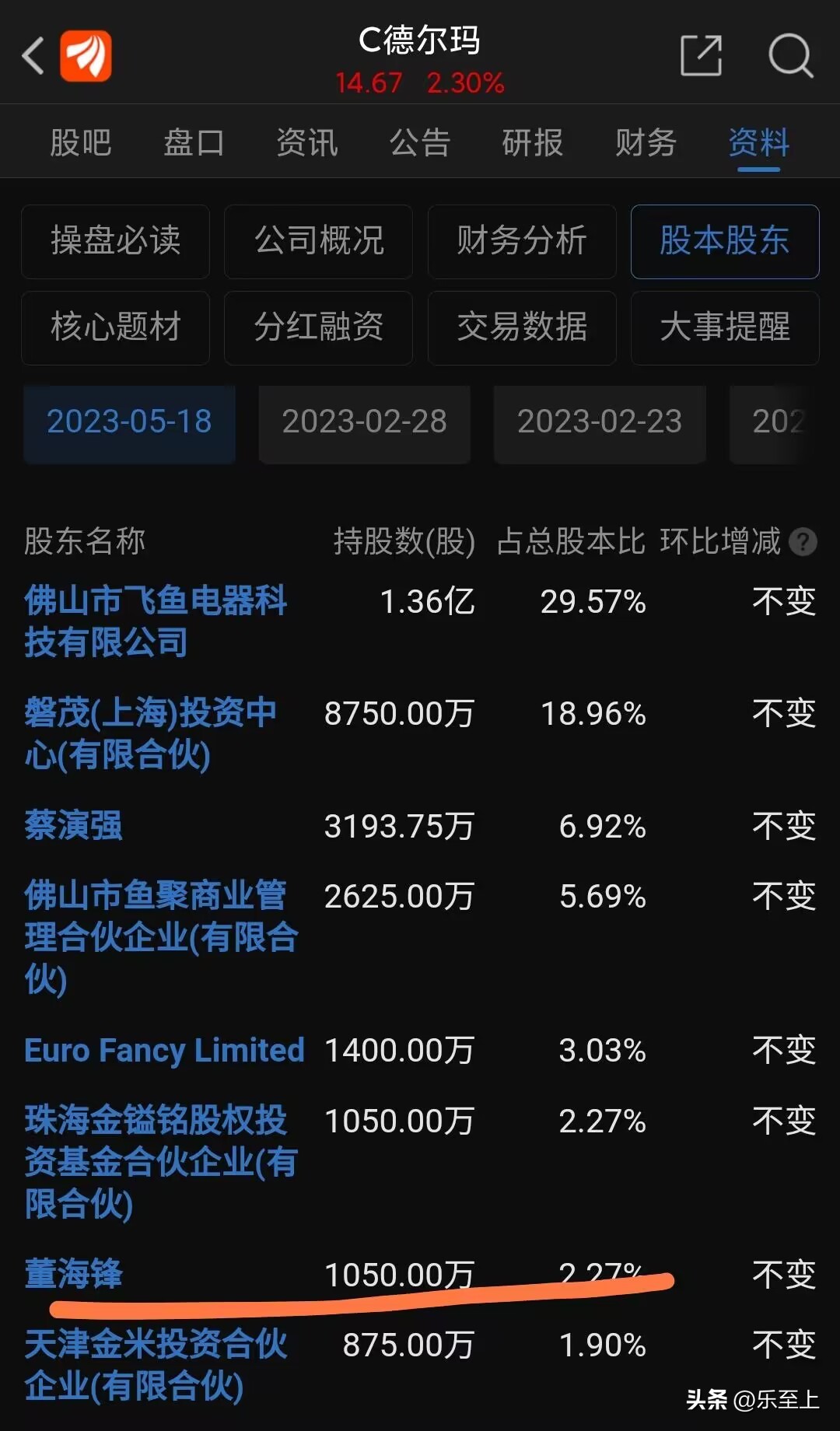Click shareholder link 佛山市飞鱼电器科技有限公司
This screenshot has width=840, height=1431.
click(156, 622)
